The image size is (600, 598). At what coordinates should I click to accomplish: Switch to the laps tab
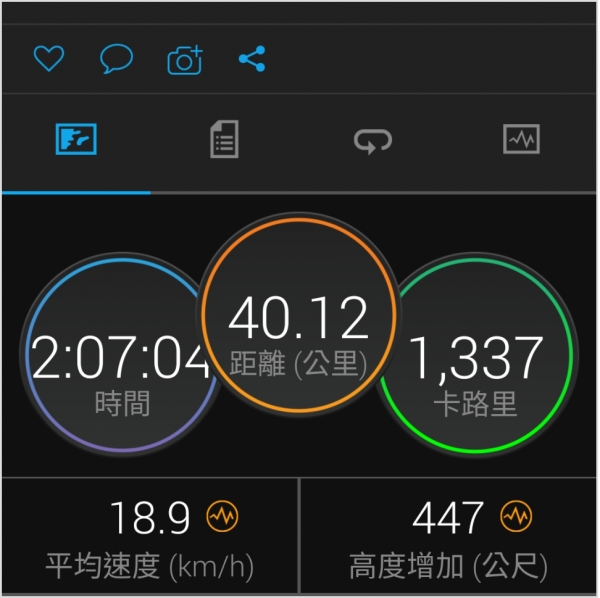click(x=373, y=142)
